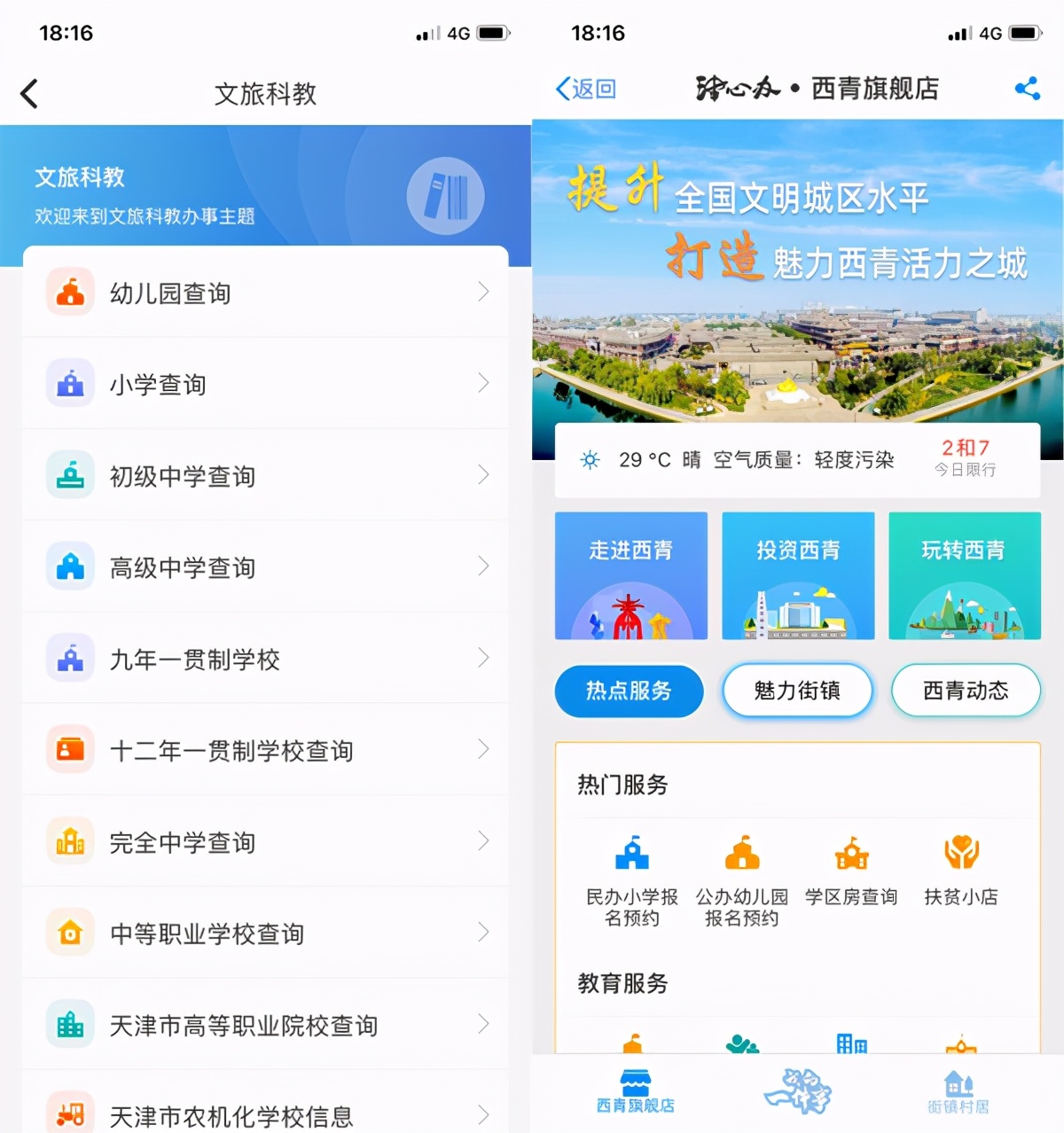Open the 学区房查询 icon
The width and height of the screenshot is (1064, 1133).
(x=851, y=854)
